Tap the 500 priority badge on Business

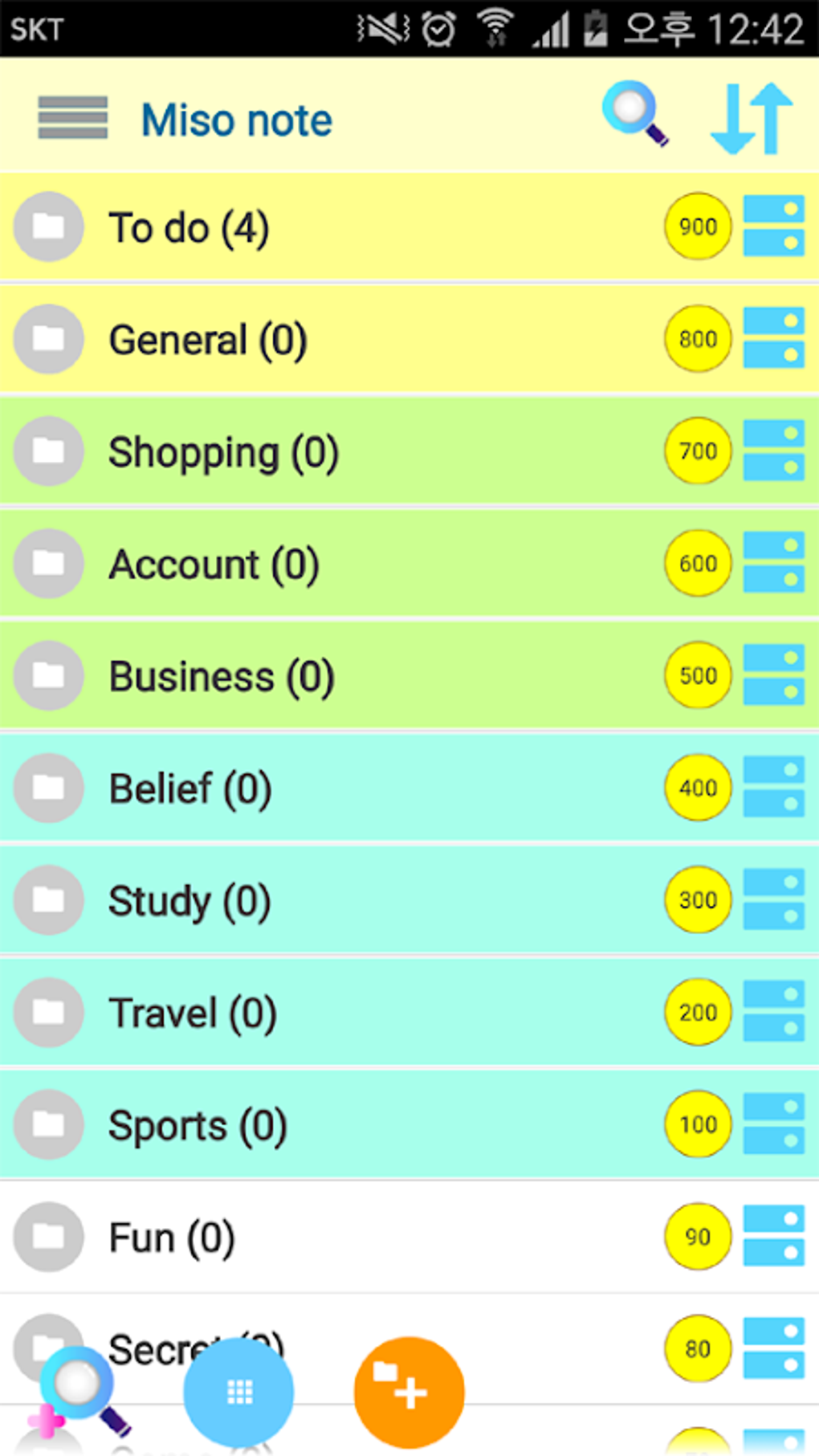coord(698,675)
